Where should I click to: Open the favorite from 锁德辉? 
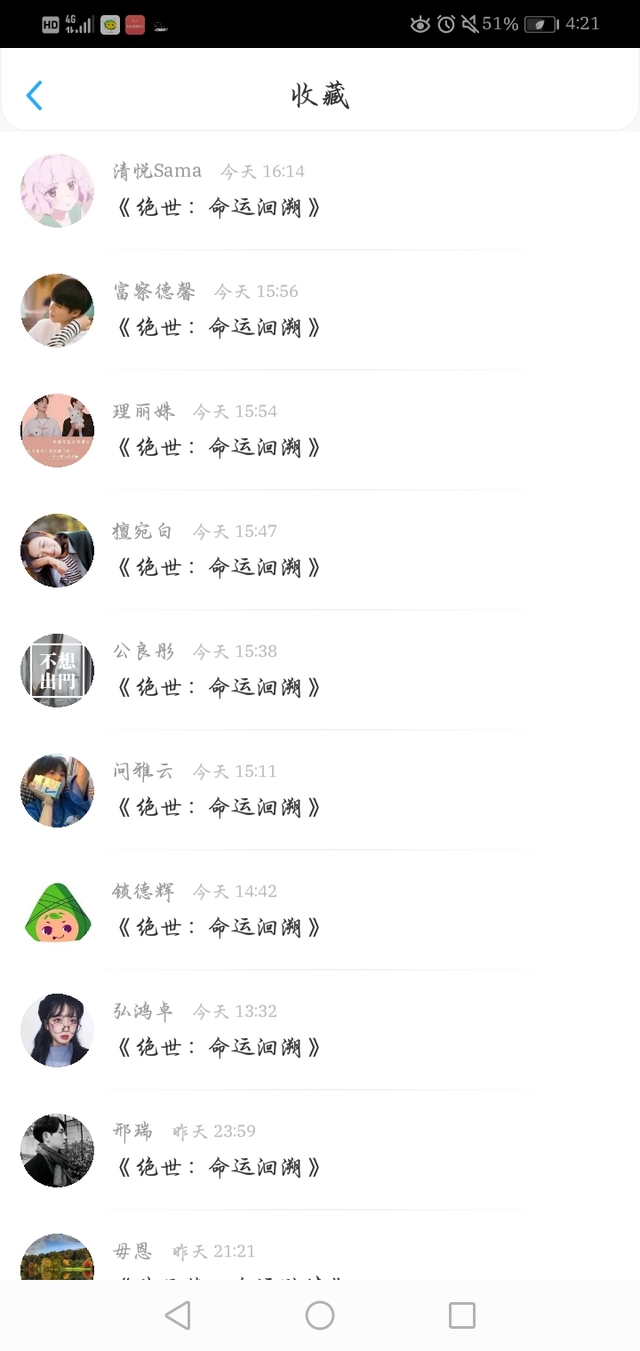(320, 911)
